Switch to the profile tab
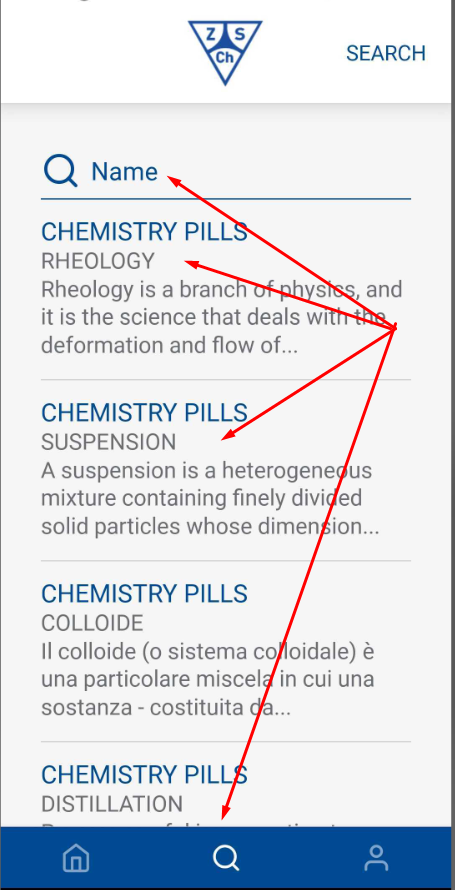The width and height of the screenshot is (455, 890). [x=377, y=857]
